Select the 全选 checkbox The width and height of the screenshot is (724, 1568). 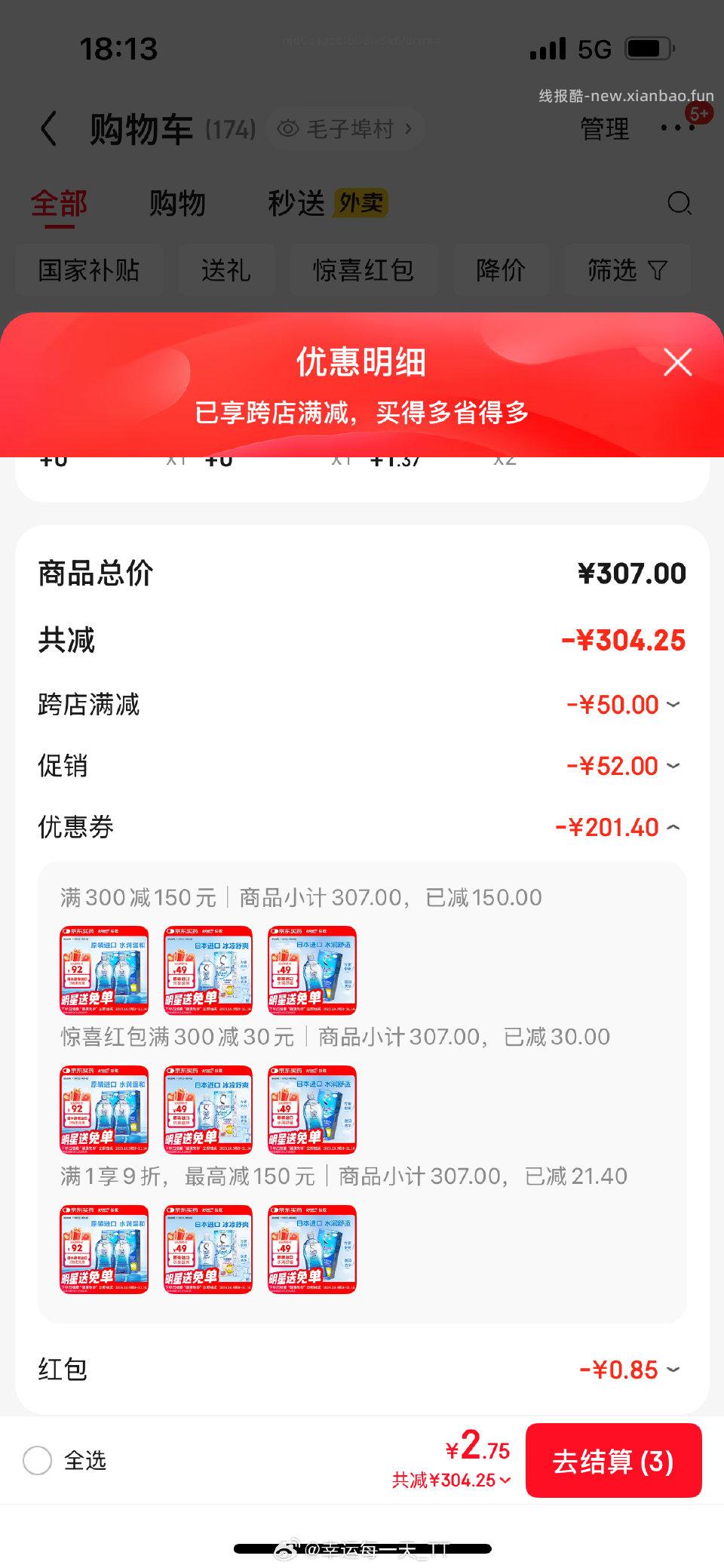tap(39, 1462)
